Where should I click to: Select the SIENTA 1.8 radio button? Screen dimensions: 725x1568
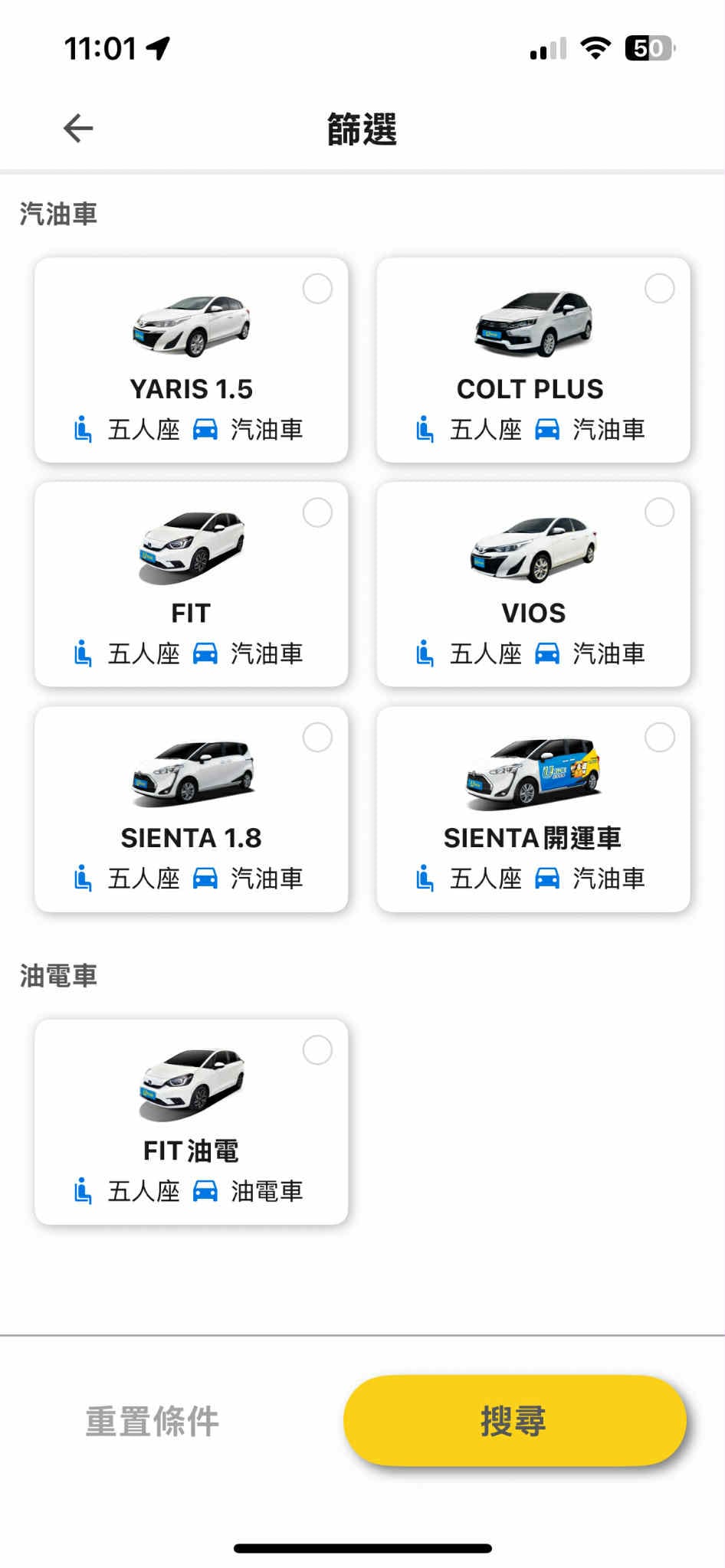318,737
